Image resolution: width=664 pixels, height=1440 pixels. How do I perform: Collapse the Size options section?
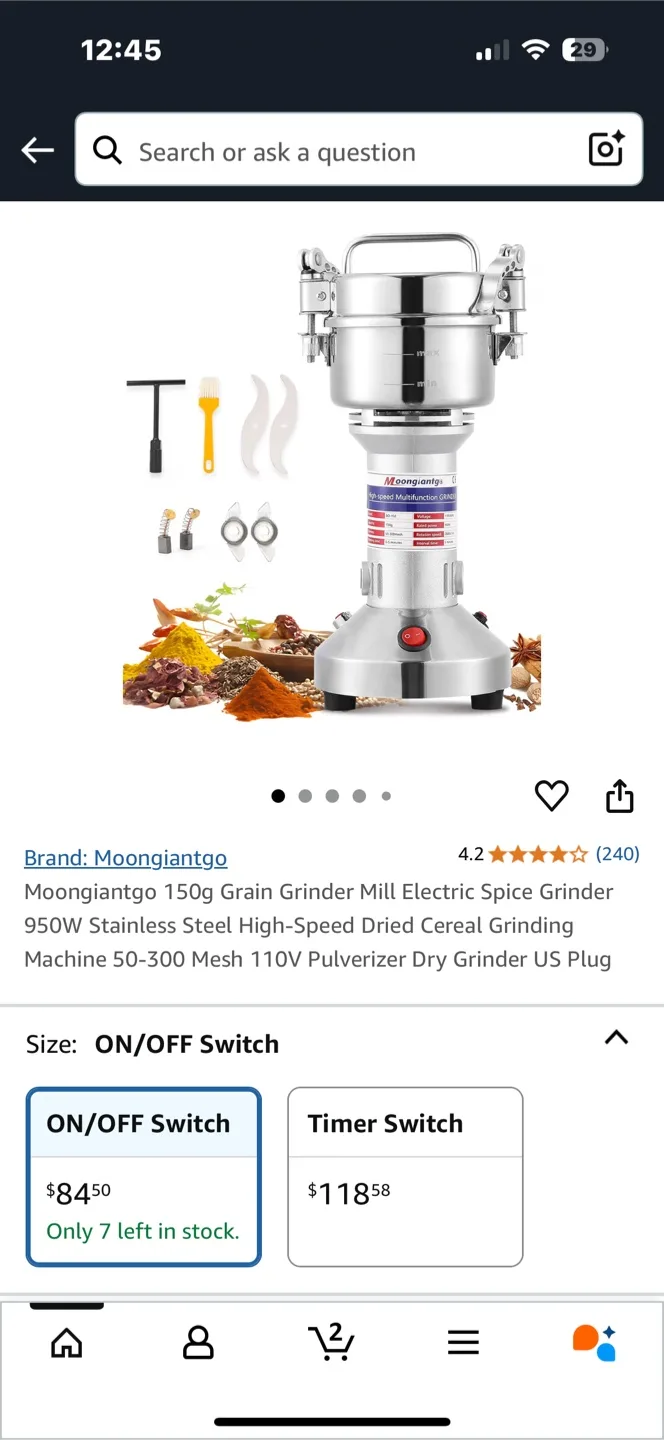[x=617, y=1038]
